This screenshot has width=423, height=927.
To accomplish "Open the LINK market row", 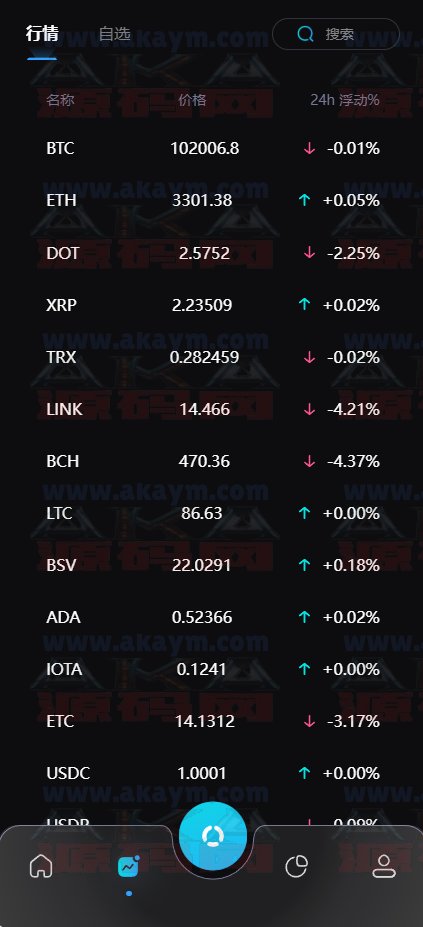I will 212,409.
